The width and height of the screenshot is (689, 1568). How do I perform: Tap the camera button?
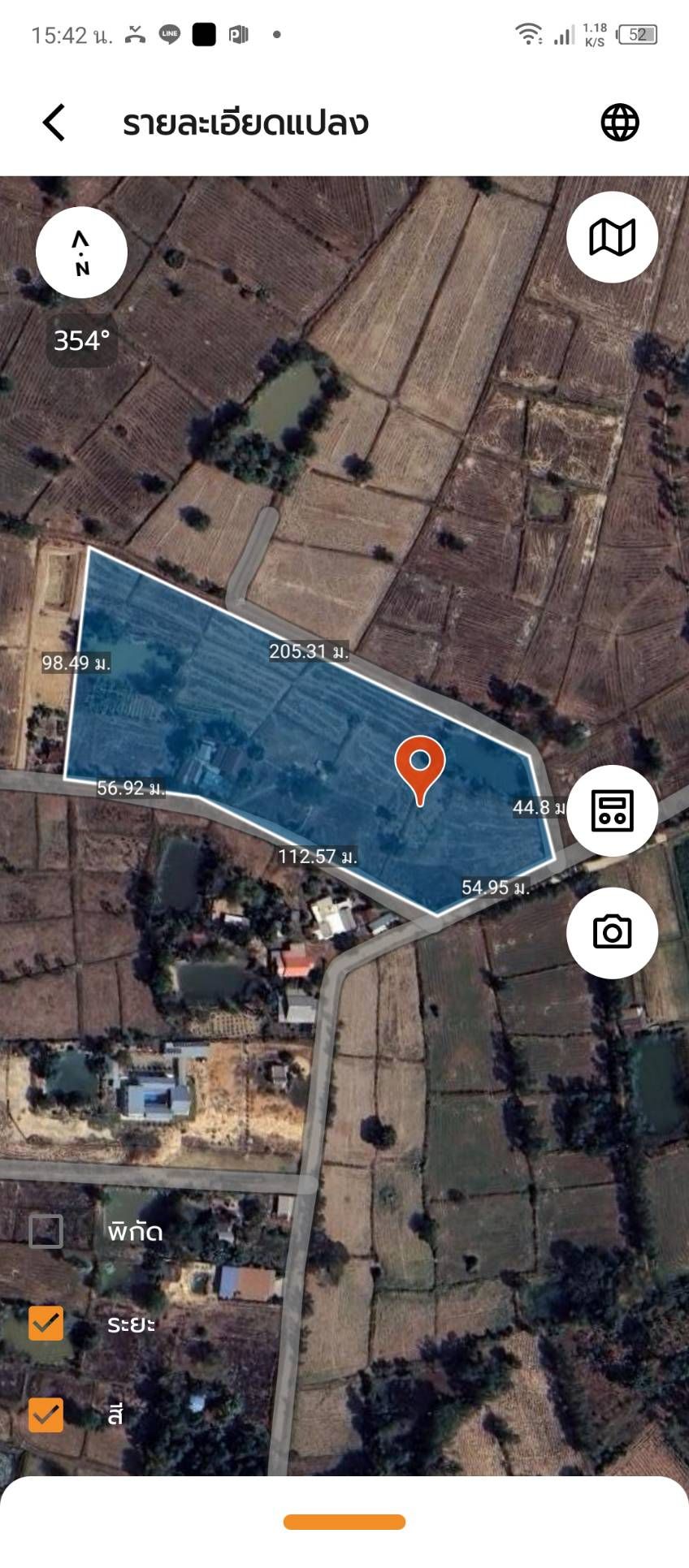pyautogui.click(x=612, y=932)
